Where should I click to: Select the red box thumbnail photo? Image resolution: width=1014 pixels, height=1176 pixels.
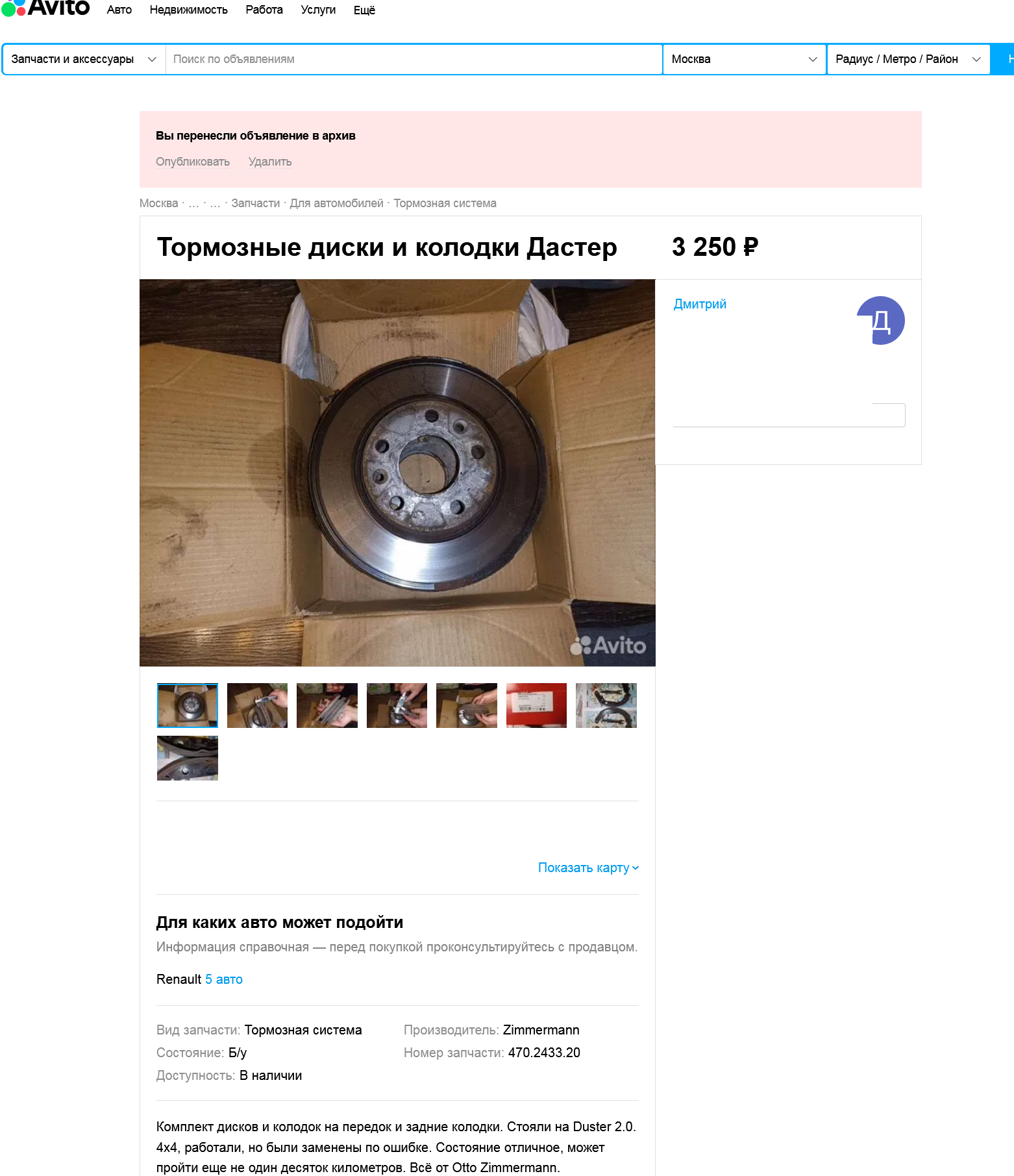pyautogui.click(x=536, y=705)
